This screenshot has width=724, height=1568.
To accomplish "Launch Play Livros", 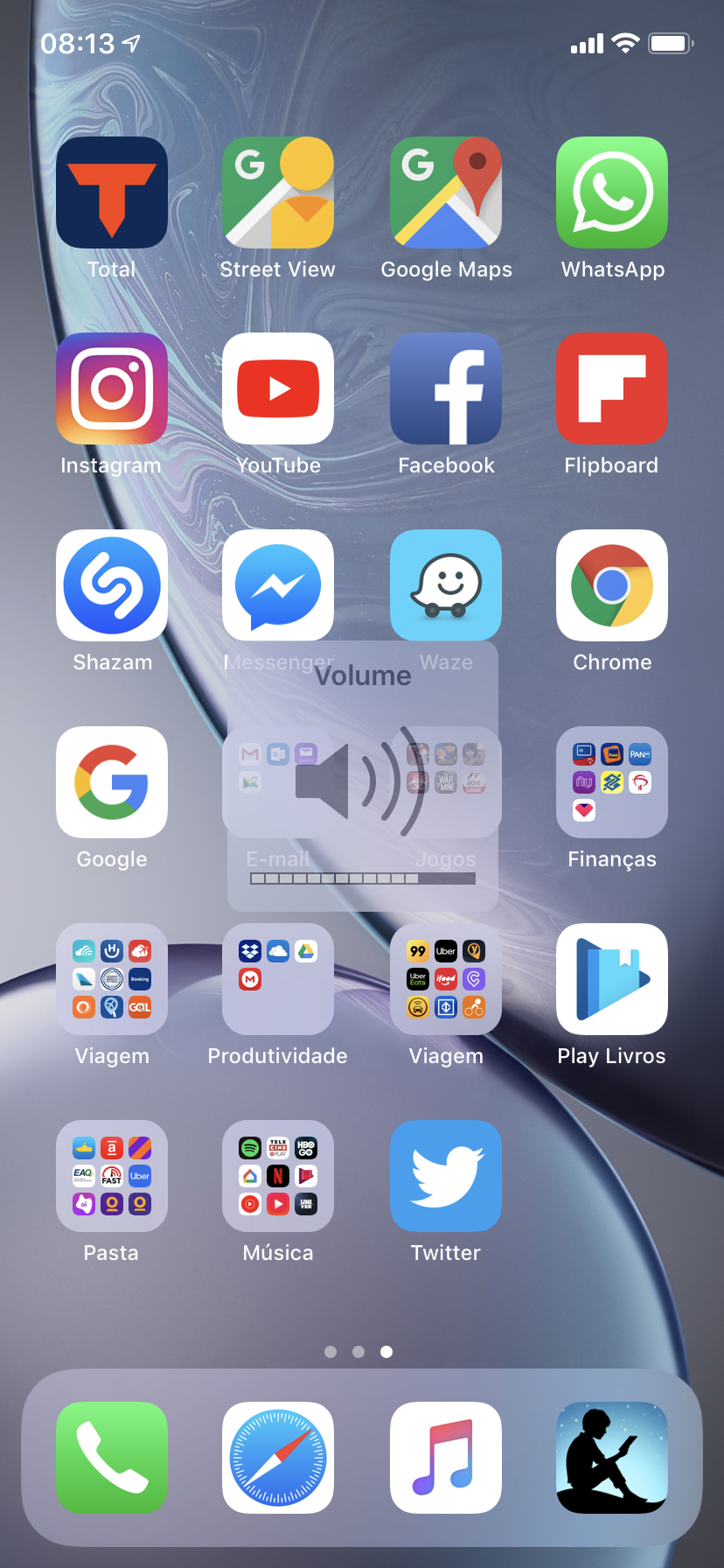I will pyautogui.click(x=612, y=979).
